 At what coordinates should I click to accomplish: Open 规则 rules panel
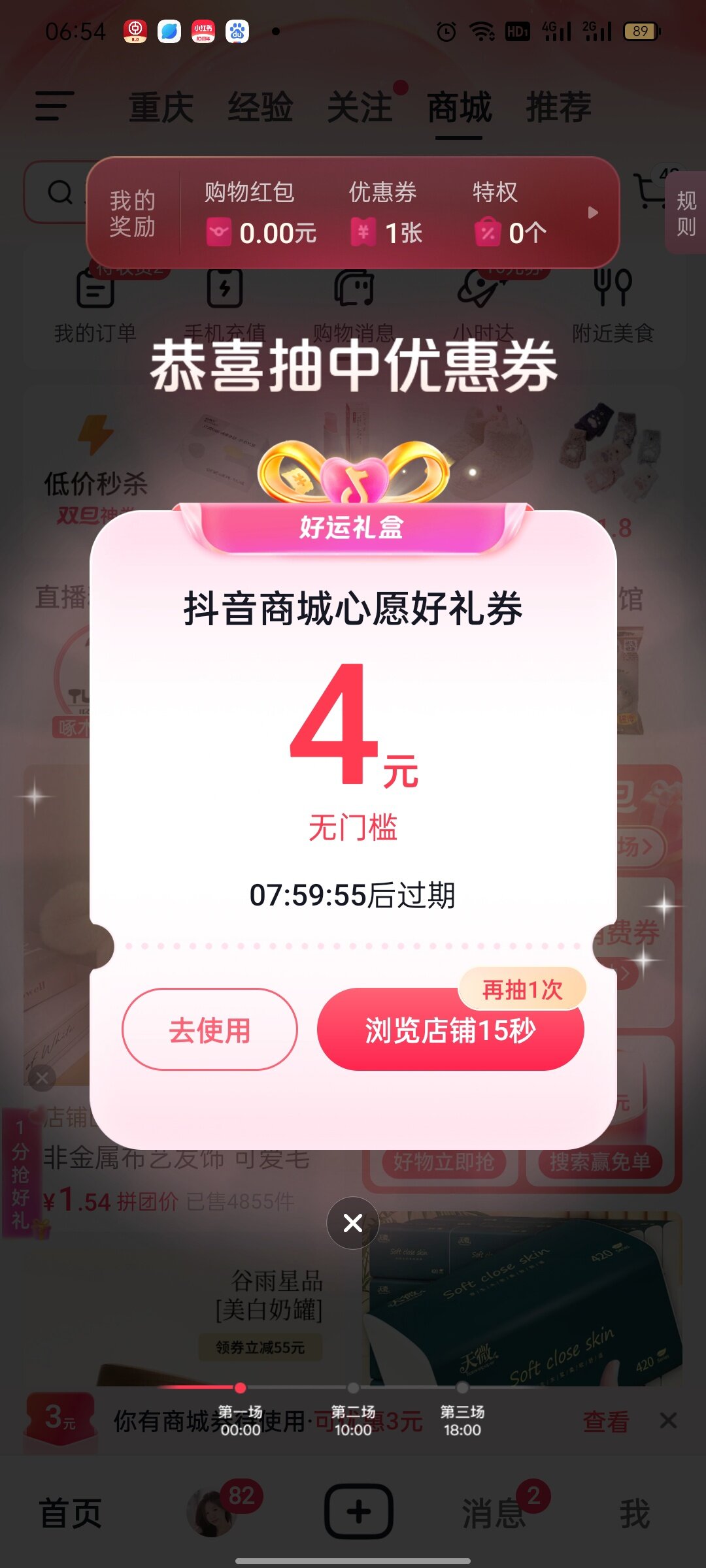coord(686,213)
